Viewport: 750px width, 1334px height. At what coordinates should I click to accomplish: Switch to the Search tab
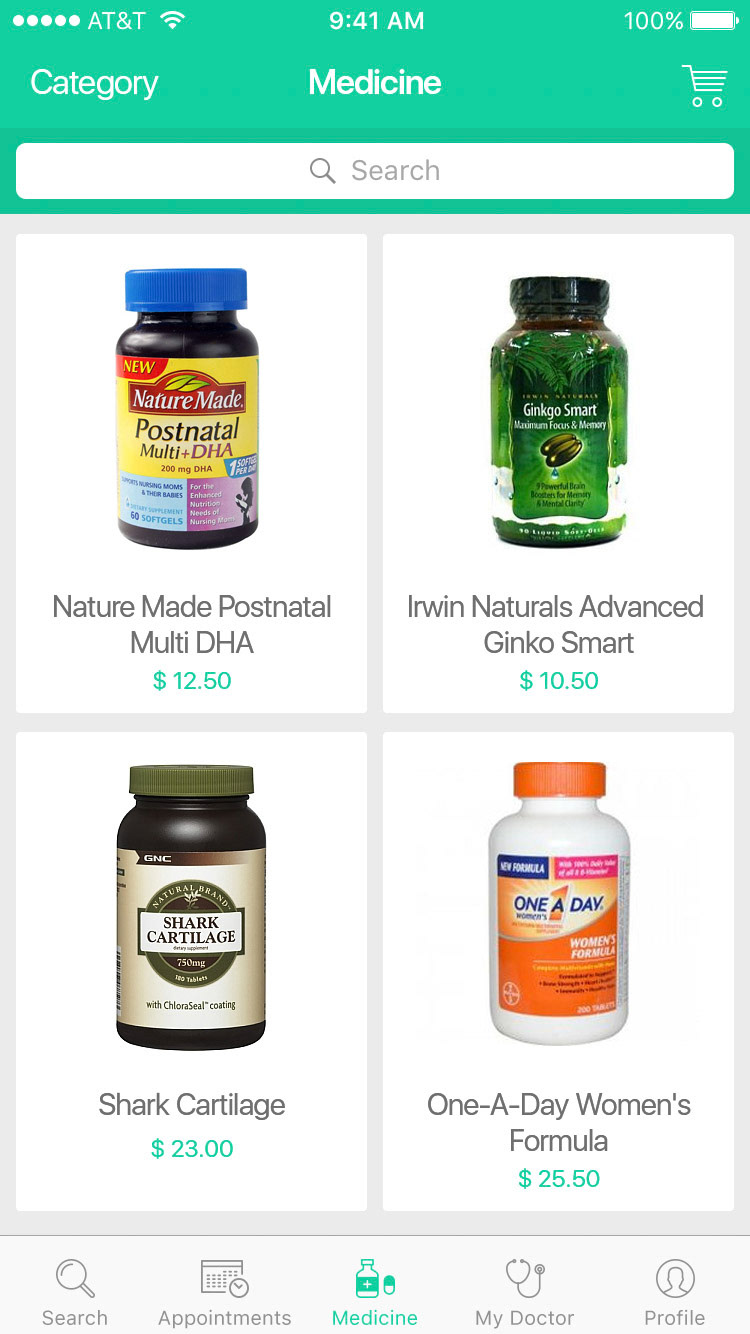click(75, 1291)
